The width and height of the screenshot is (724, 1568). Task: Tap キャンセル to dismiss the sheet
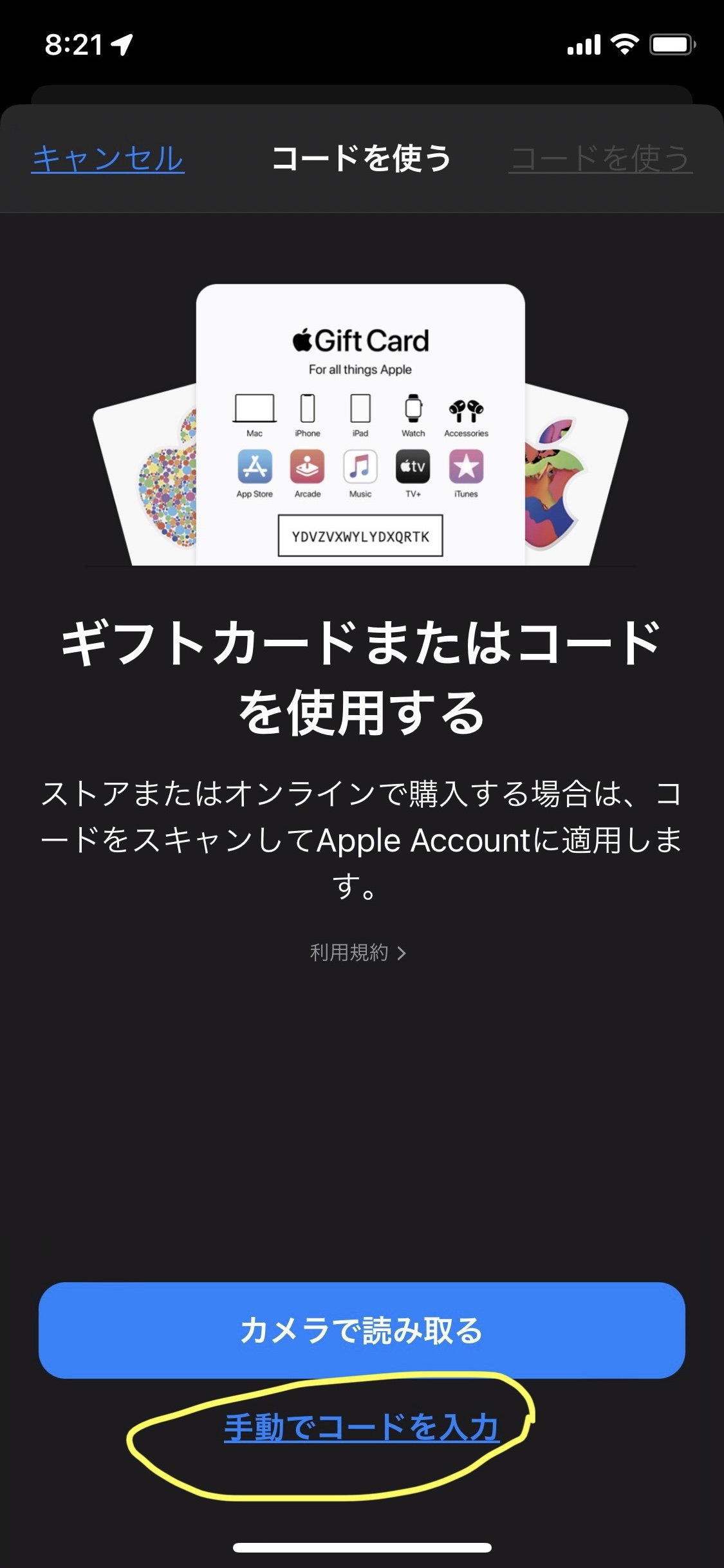(108, 158)
